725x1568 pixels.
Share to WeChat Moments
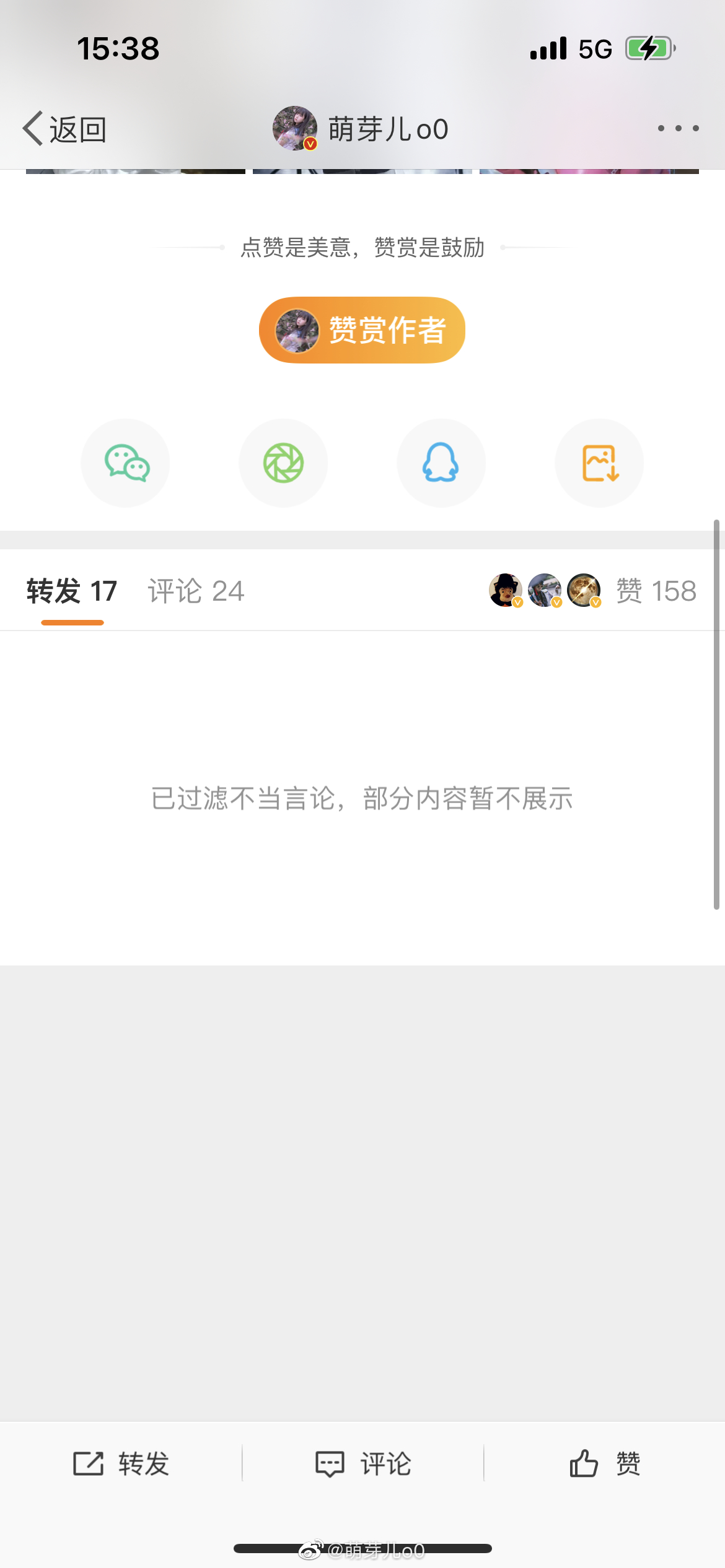tap(283, 463)
